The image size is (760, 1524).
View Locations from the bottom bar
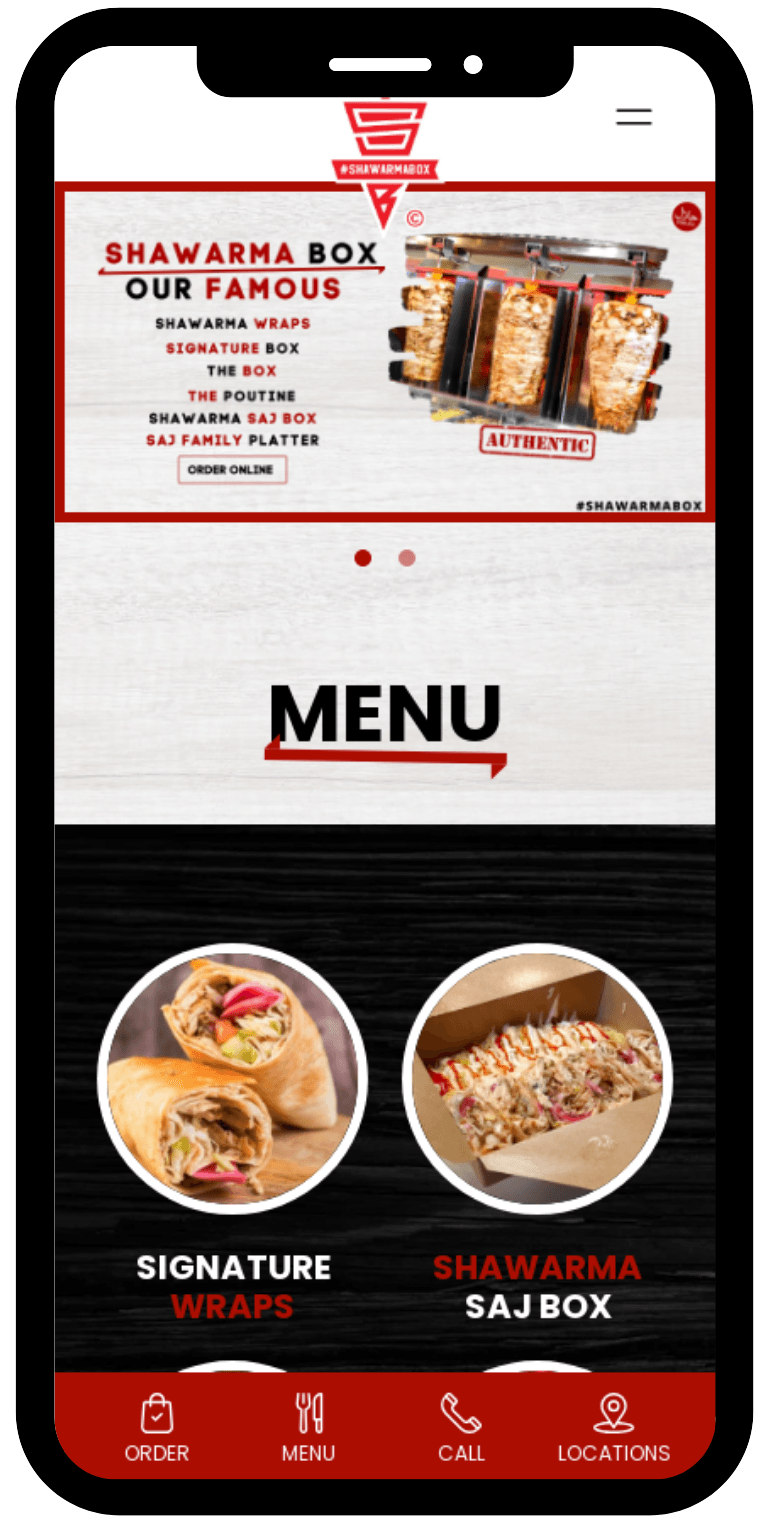point(613,1427)
